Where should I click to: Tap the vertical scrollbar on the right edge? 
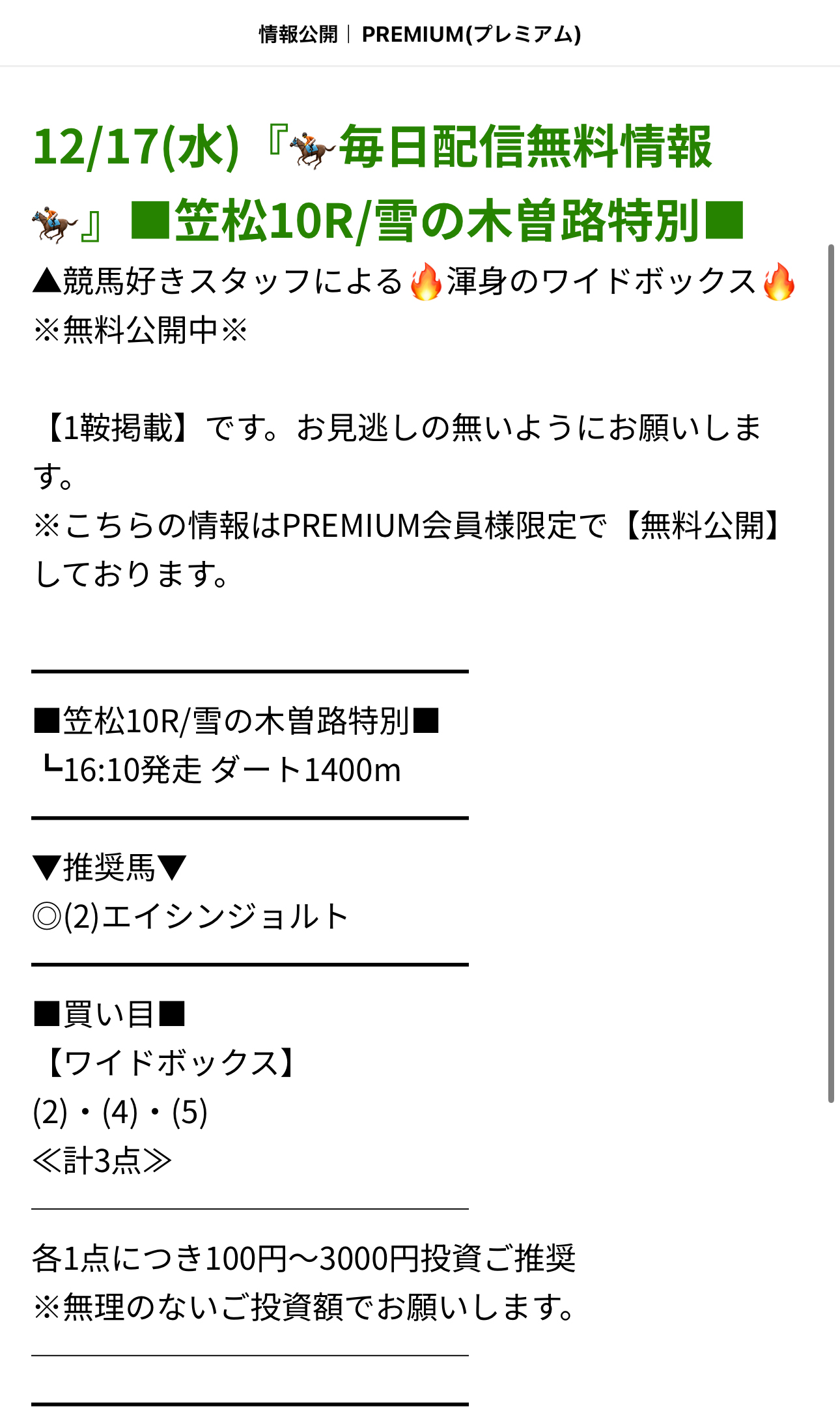(x=831, y=672)
